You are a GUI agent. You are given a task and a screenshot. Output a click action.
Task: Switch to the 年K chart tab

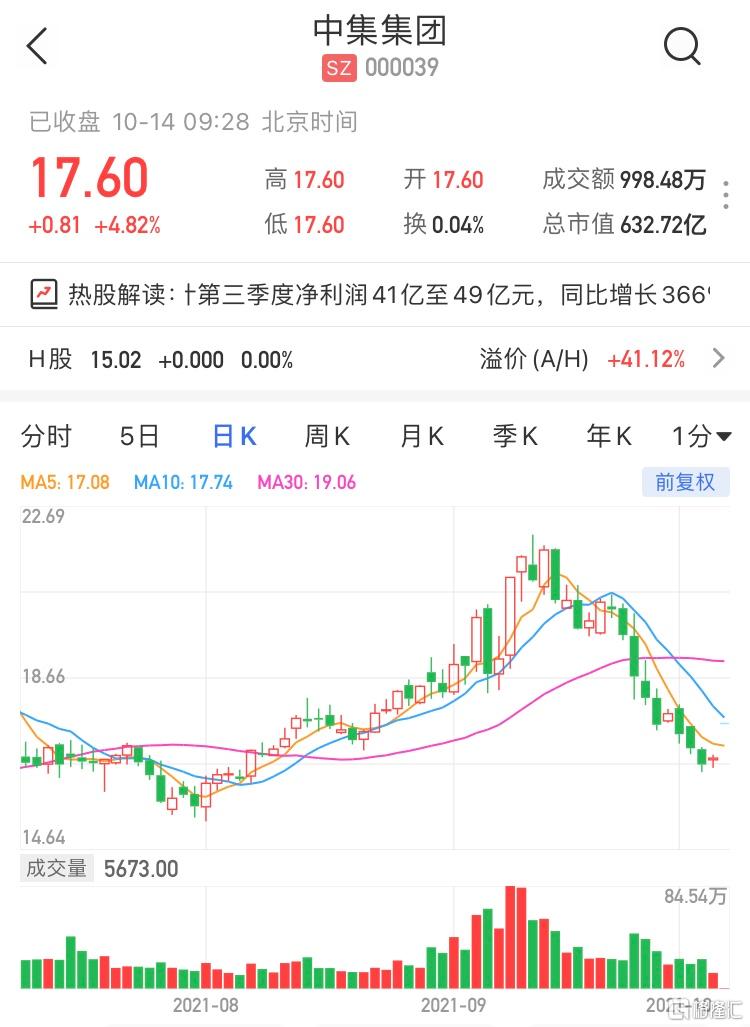click(609, 436)
